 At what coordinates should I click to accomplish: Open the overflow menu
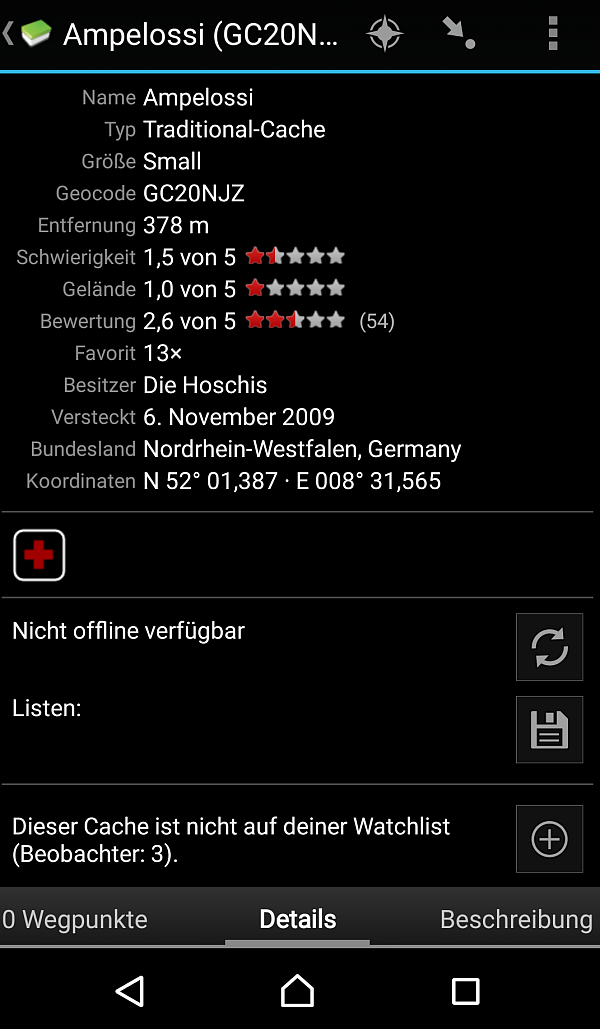(552, 34)
